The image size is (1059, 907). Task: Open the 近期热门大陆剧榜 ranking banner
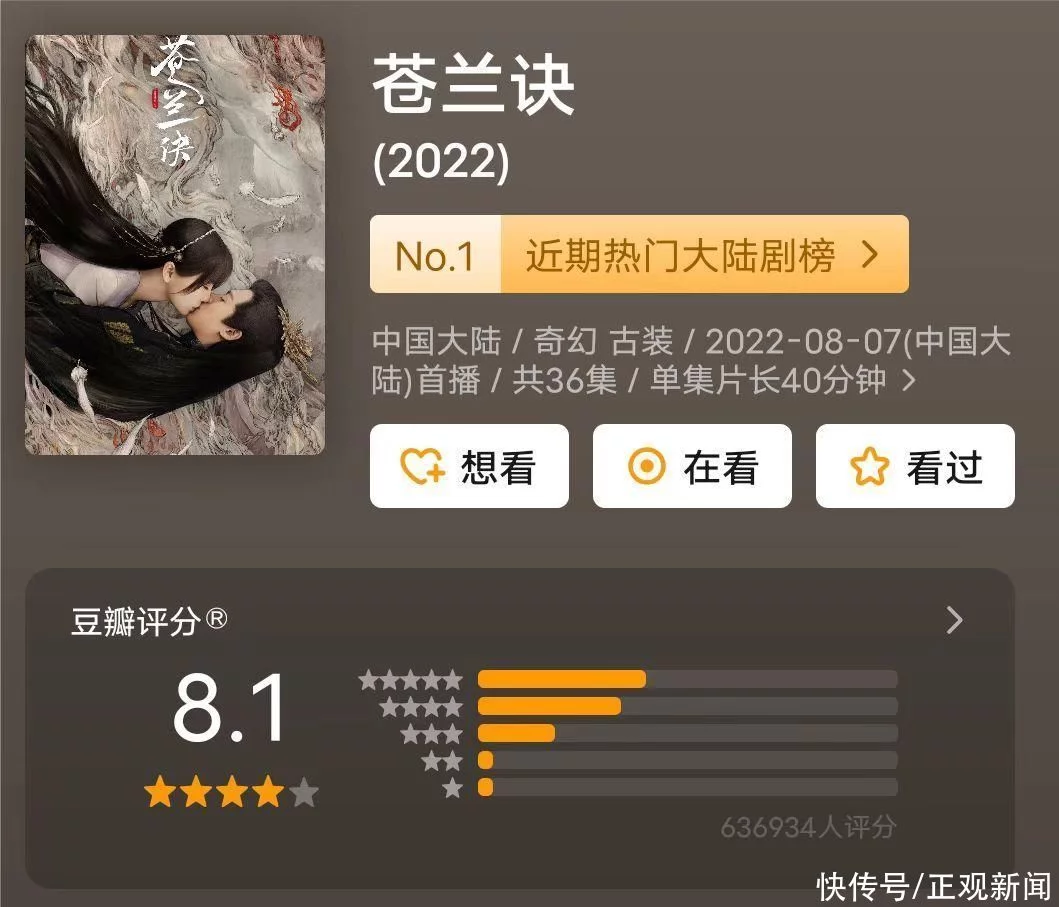coord(639,255)
